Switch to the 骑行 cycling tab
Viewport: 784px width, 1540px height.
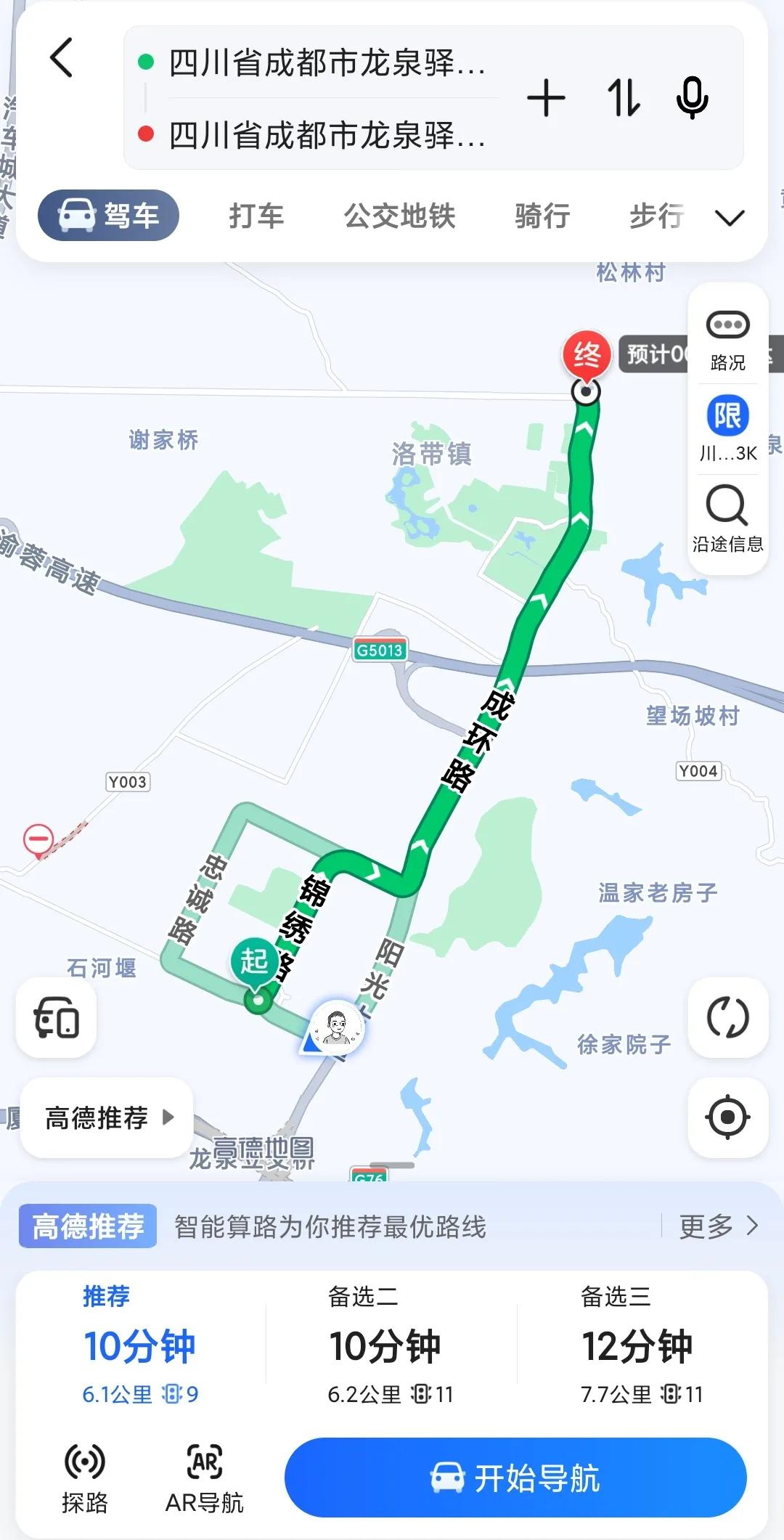(542, 216)
